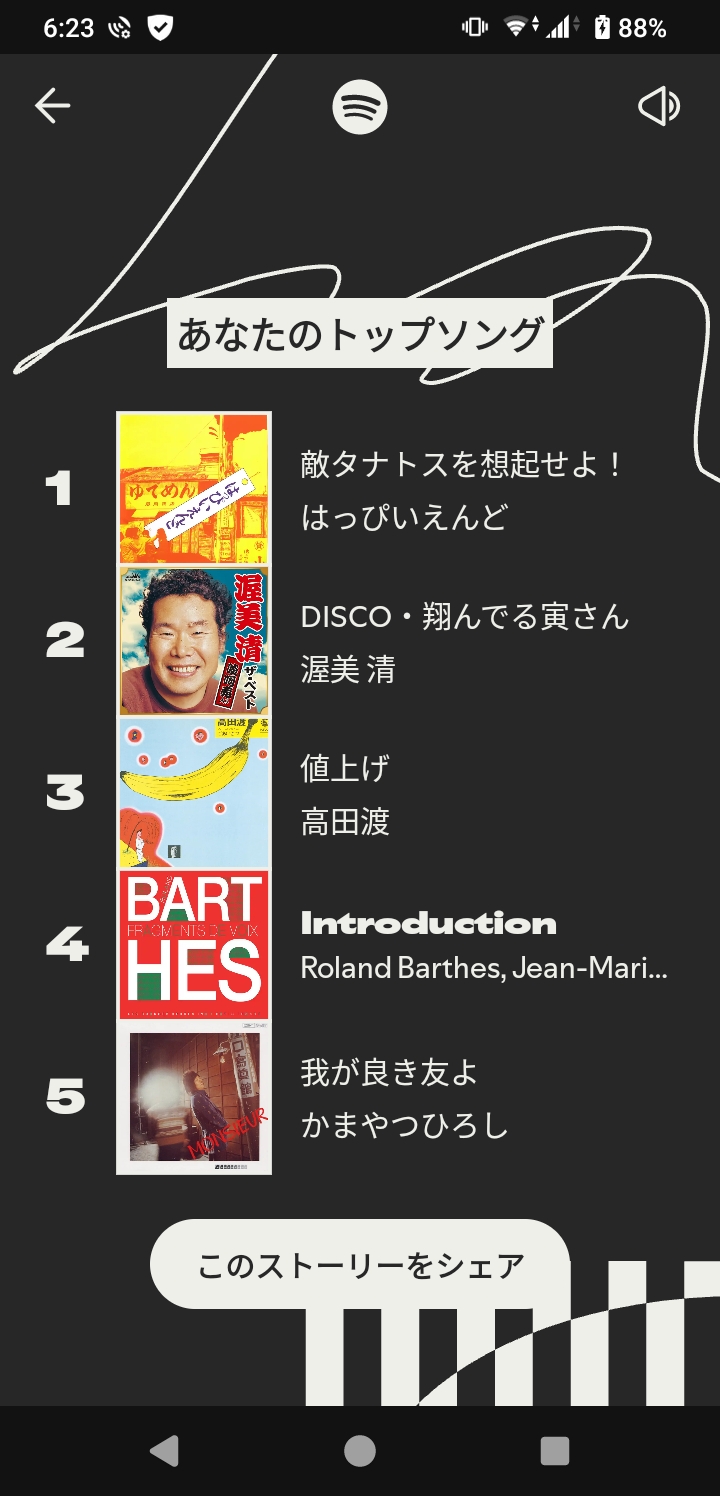Screen dimensions: 720x1496
Task: Tap the system back button
Action: coord(164,1451)
